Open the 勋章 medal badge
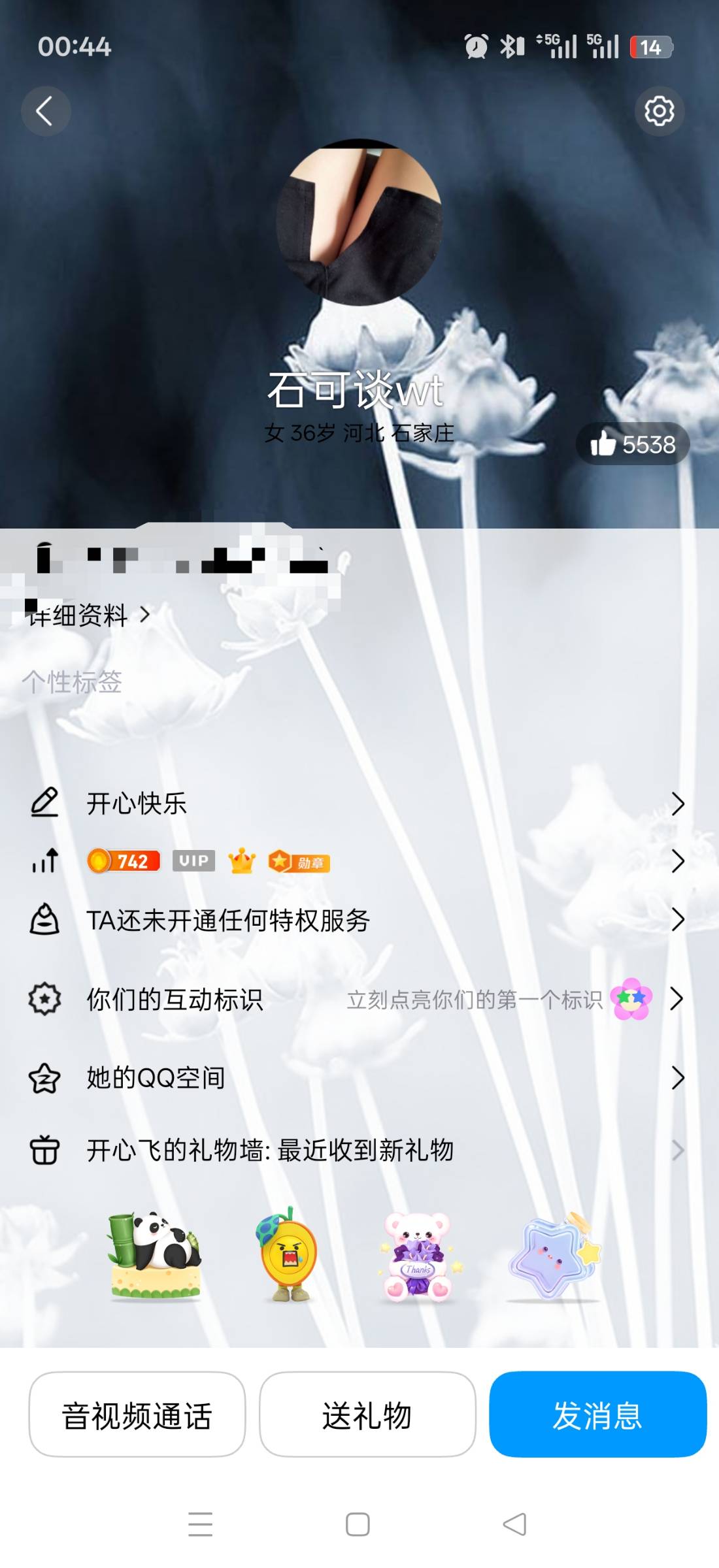Screen dimensions: 719x1568 coord(299,861)
